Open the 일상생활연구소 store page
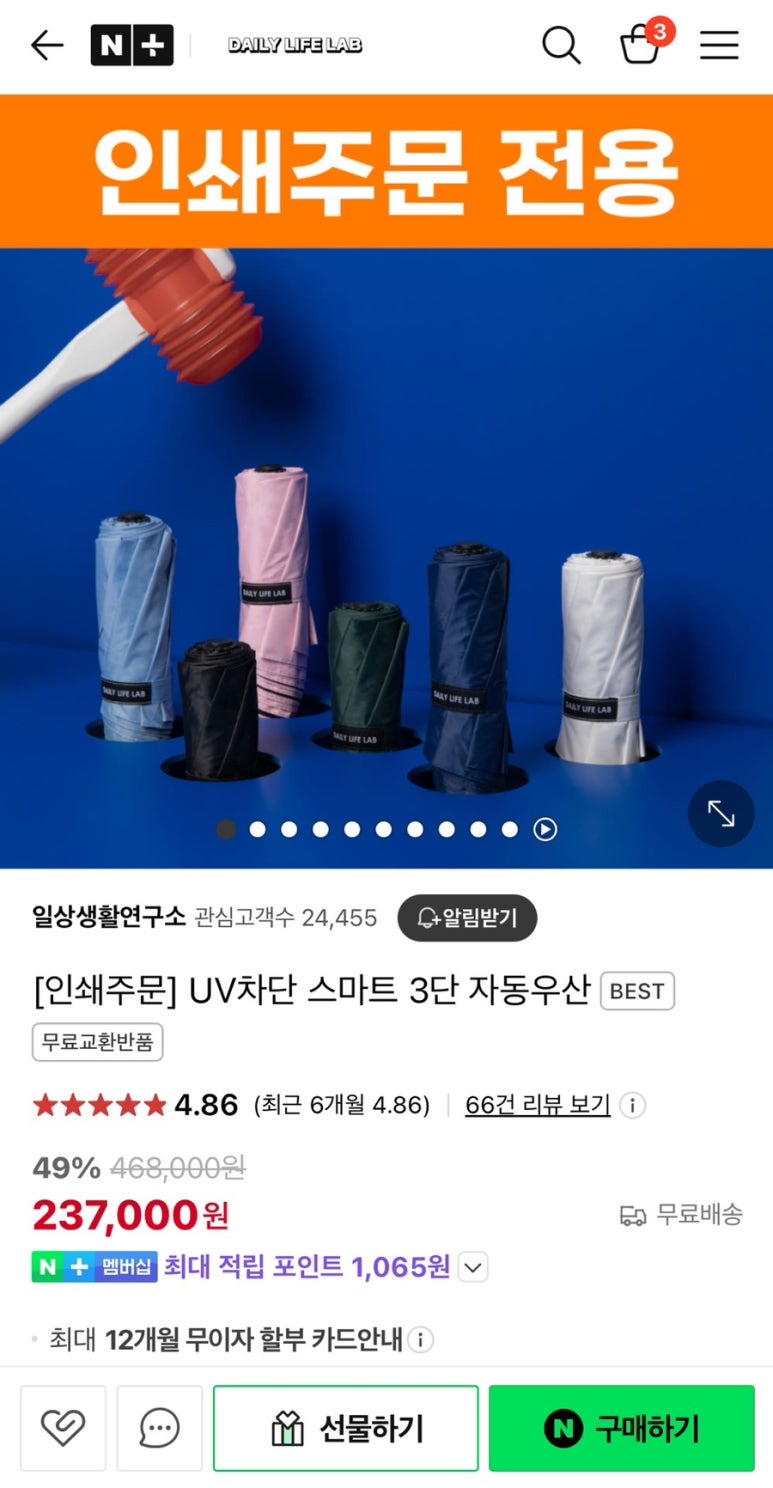Image resolution: width=773 pixels, height=1488 pixels. [109, 917]
